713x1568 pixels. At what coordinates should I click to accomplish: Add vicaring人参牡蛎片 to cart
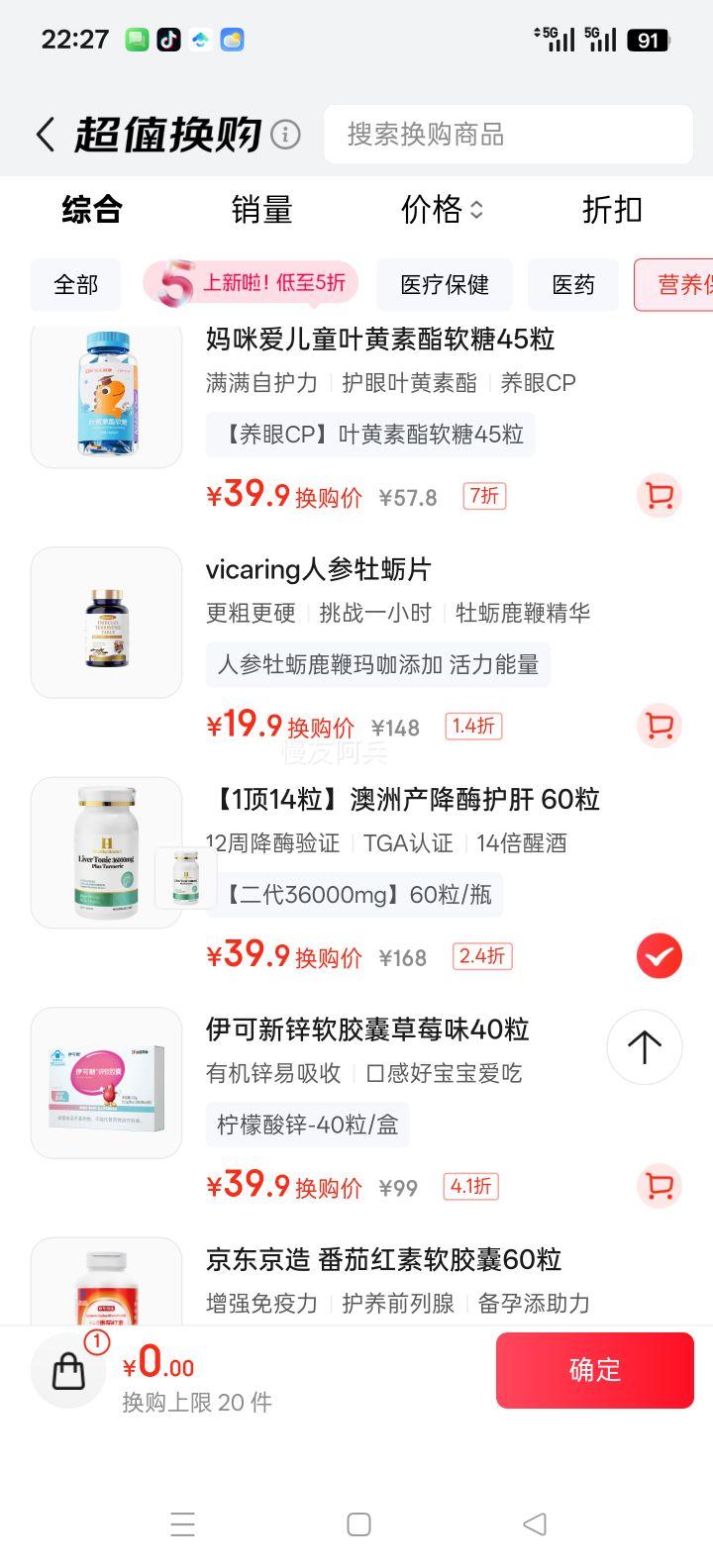pos(660,727)
